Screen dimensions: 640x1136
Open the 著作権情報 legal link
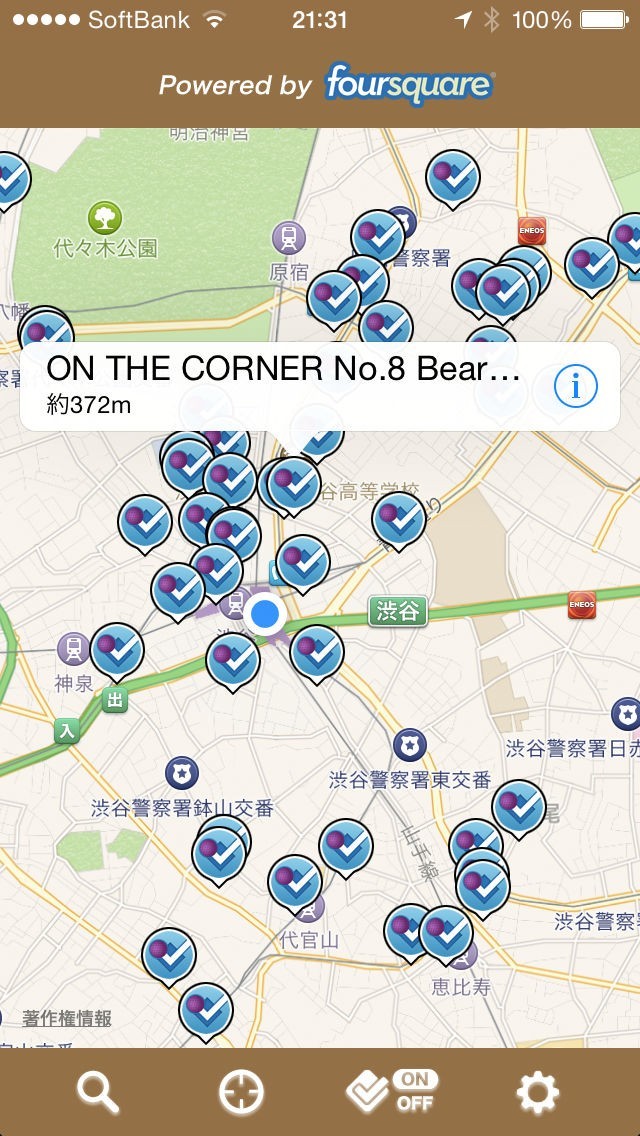pyautogui.click(x=67, y=1018)
